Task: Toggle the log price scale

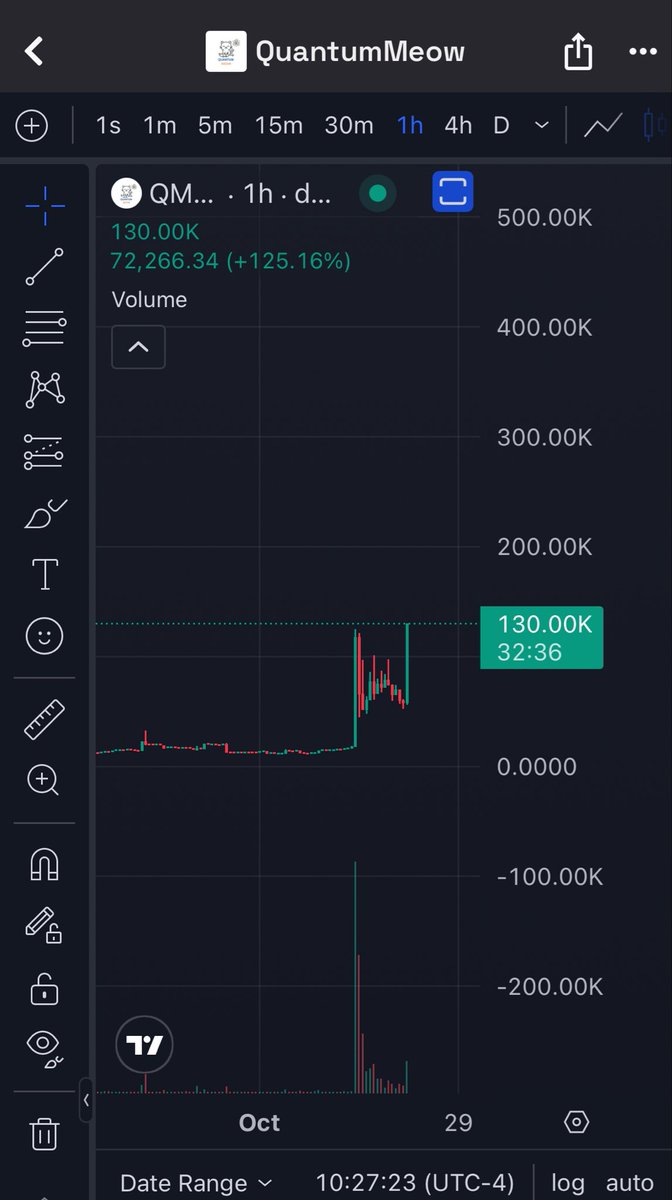Action: tap(568, 1183)
